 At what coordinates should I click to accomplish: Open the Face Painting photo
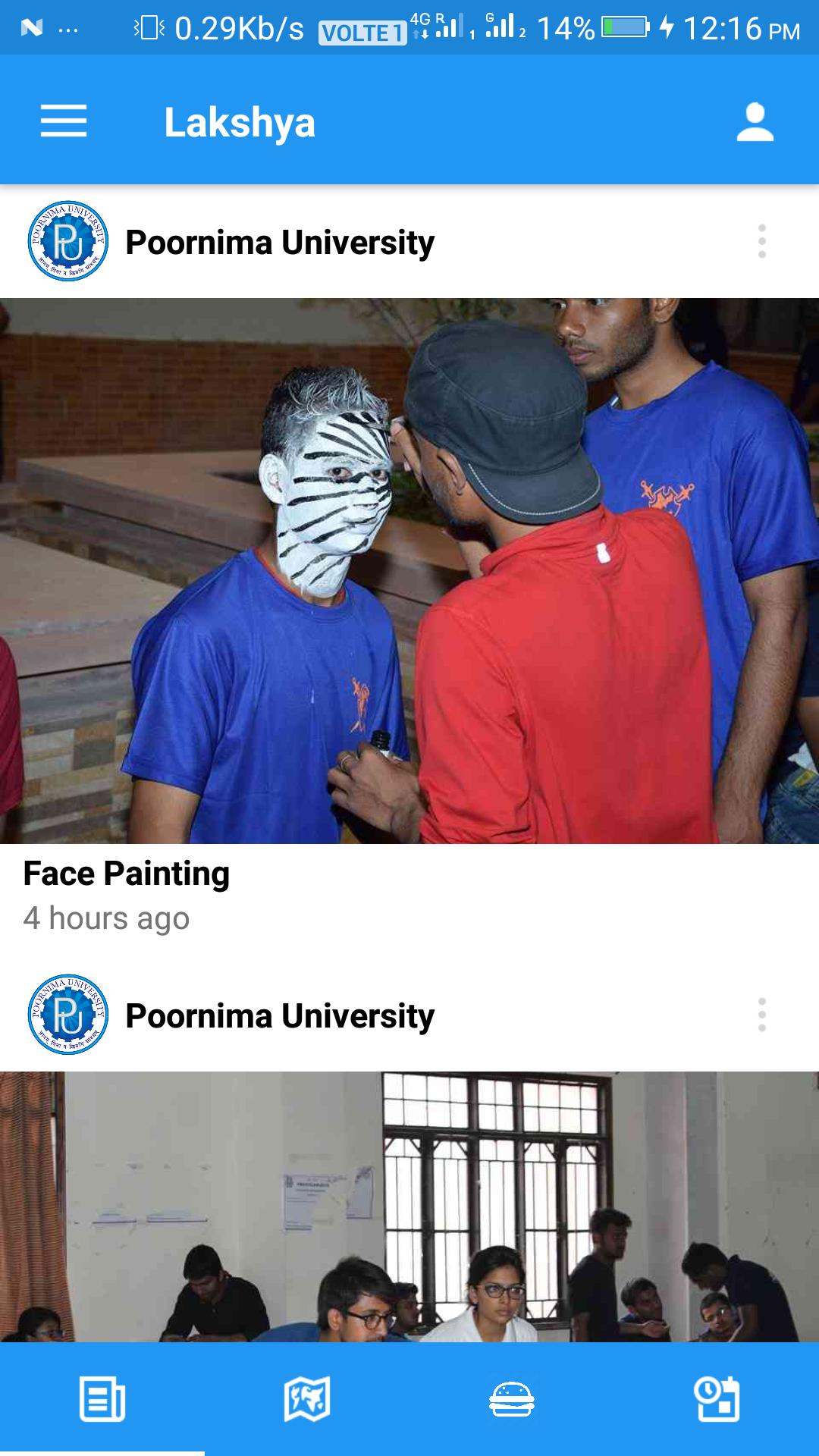(409, 570)
